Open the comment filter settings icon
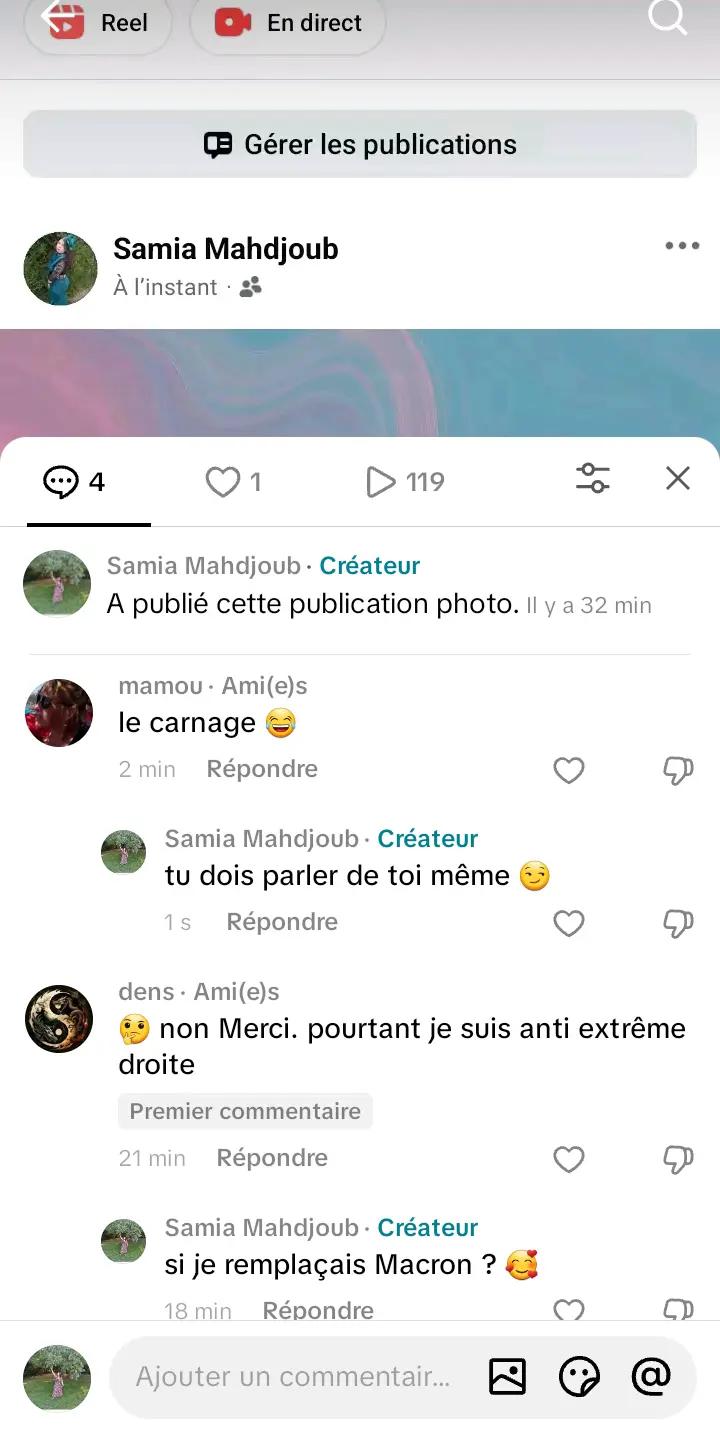Screen dimensions: 720x1448 click(x=593, y=479)
